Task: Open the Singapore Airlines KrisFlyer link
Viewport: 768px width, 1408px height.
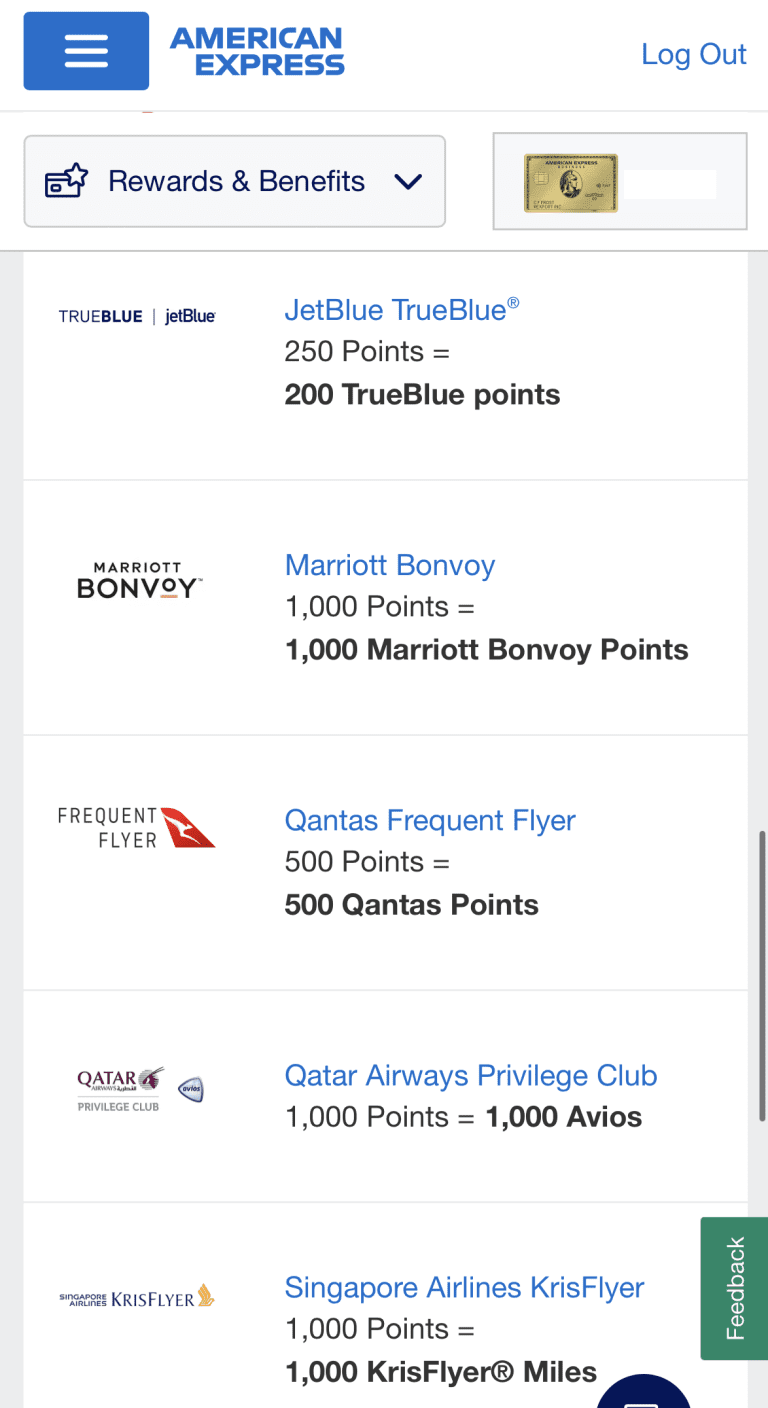Action: (x=464, y=1287)
